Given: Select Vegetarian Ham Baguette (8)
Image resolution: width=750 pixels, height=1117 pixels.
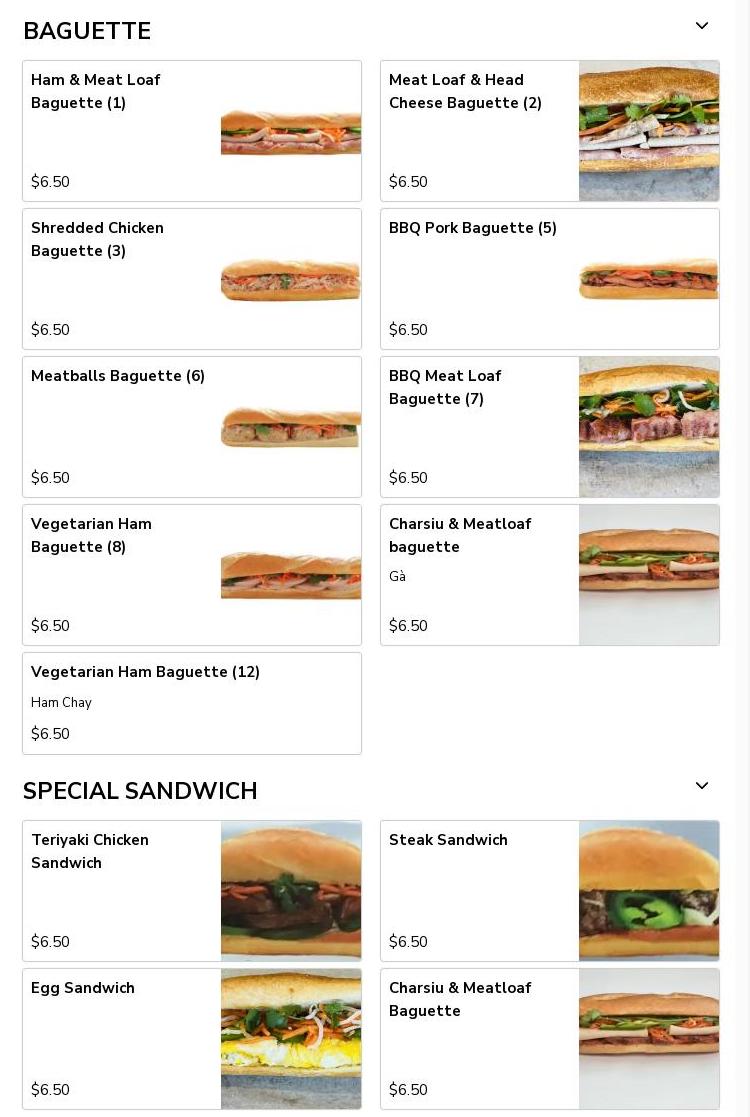Looking at the screenshot, I should (x=192, y=575).
